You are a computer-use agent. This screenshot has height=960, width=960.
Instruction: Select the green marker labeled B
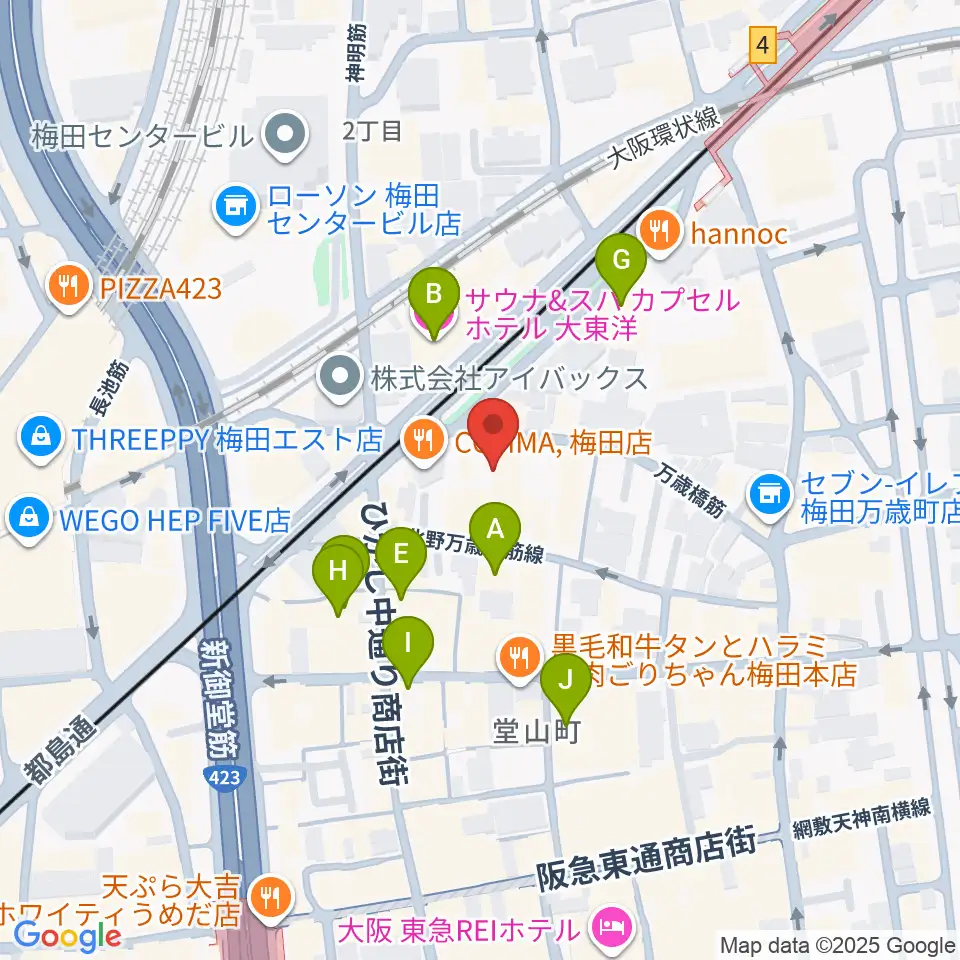click(434, 301)
